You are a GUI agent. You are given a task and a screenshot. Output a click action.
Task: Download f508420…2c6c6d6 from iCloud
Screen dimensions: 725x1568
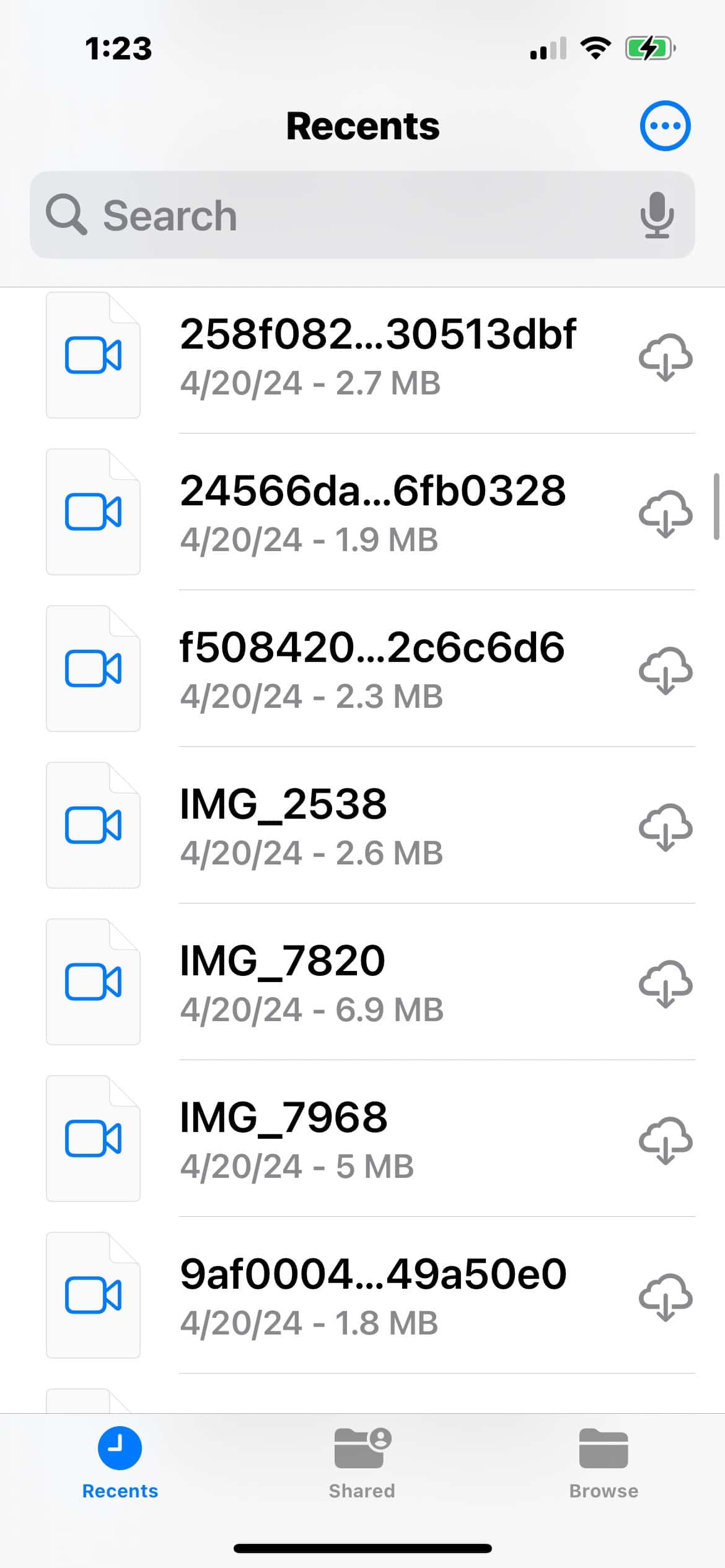(x=665, y=671)
